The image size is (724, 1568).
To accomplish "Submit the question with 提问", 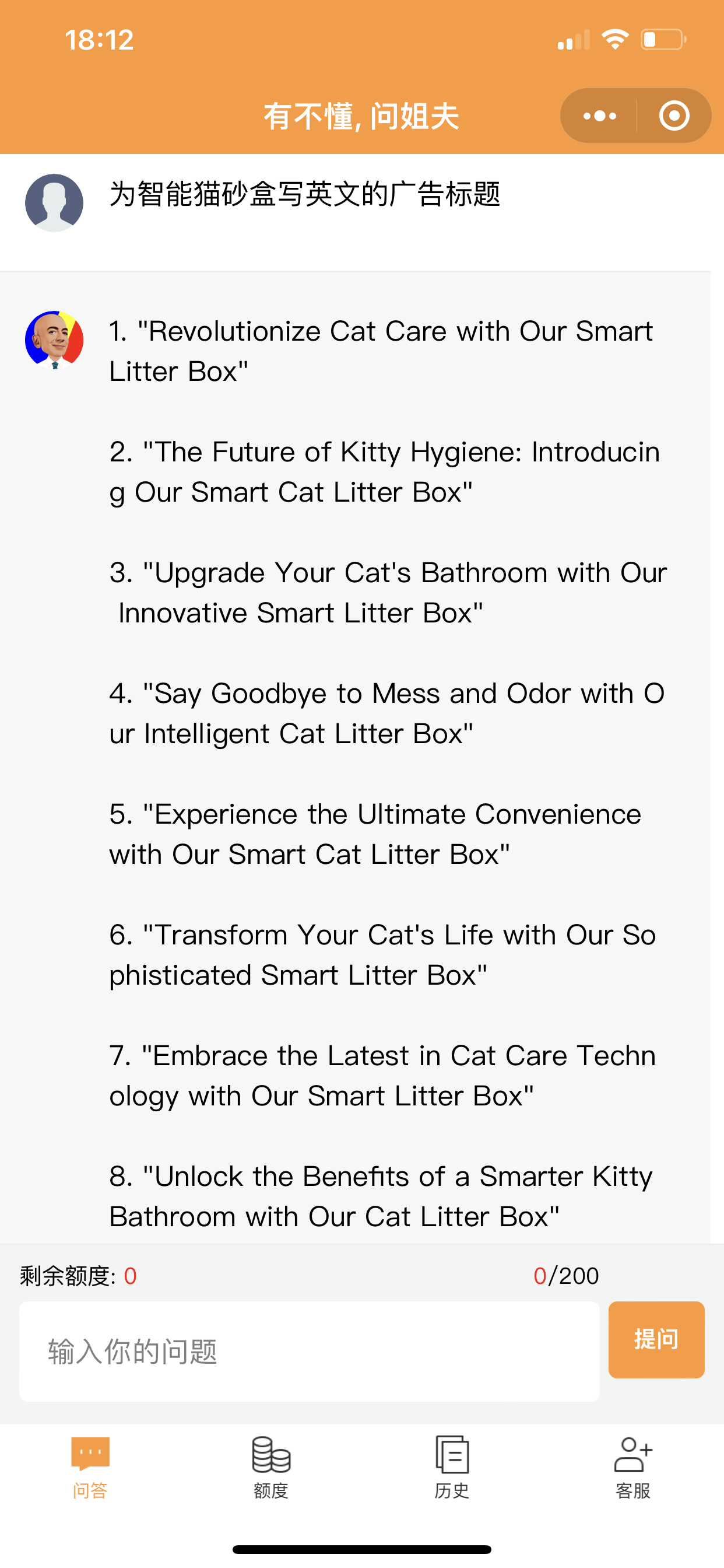I will pyautogui.click(x=656, y=1339).
